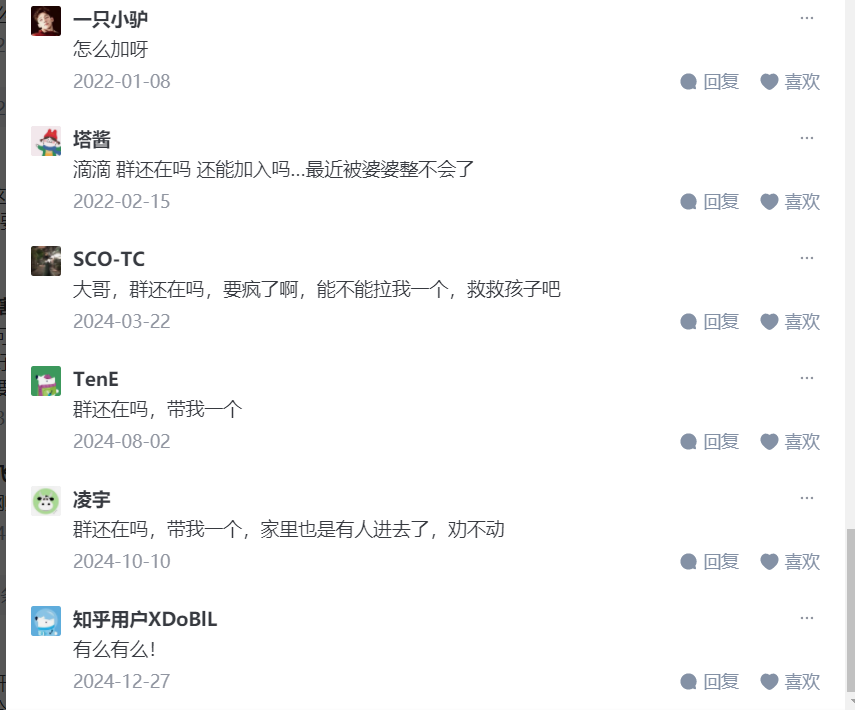Reply to 知乎用户XDoBlL's comment
Screen dimensions: 855x710
709,682
